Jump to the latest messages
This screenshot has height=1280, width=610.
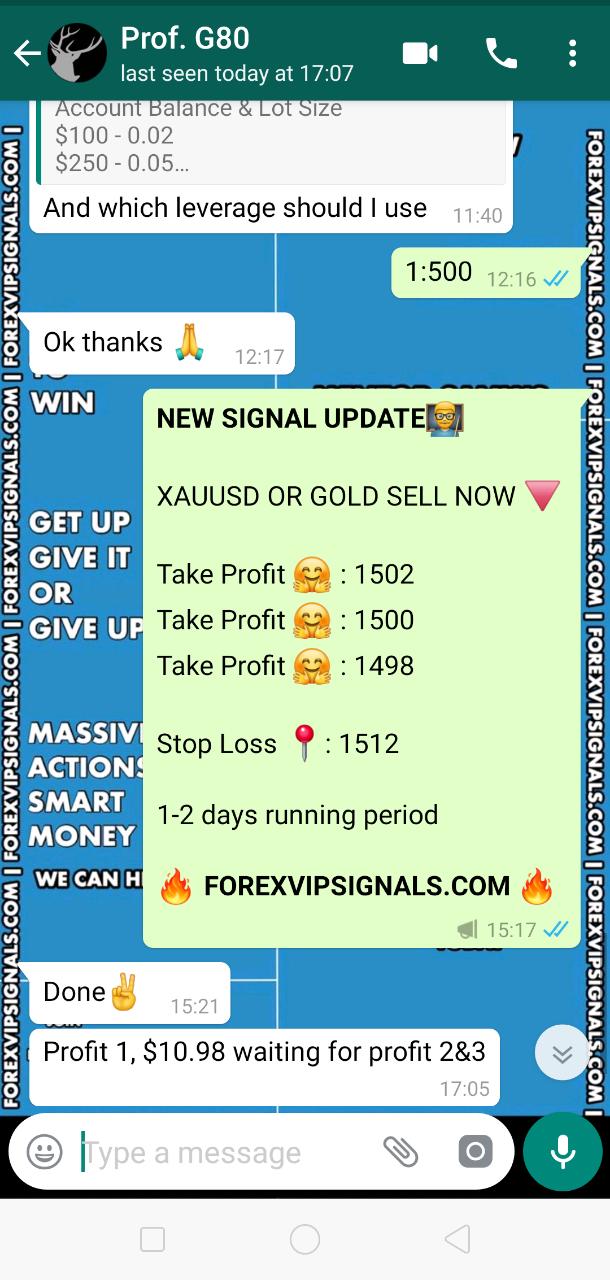pyautogui.click(x=562, y=1053)
